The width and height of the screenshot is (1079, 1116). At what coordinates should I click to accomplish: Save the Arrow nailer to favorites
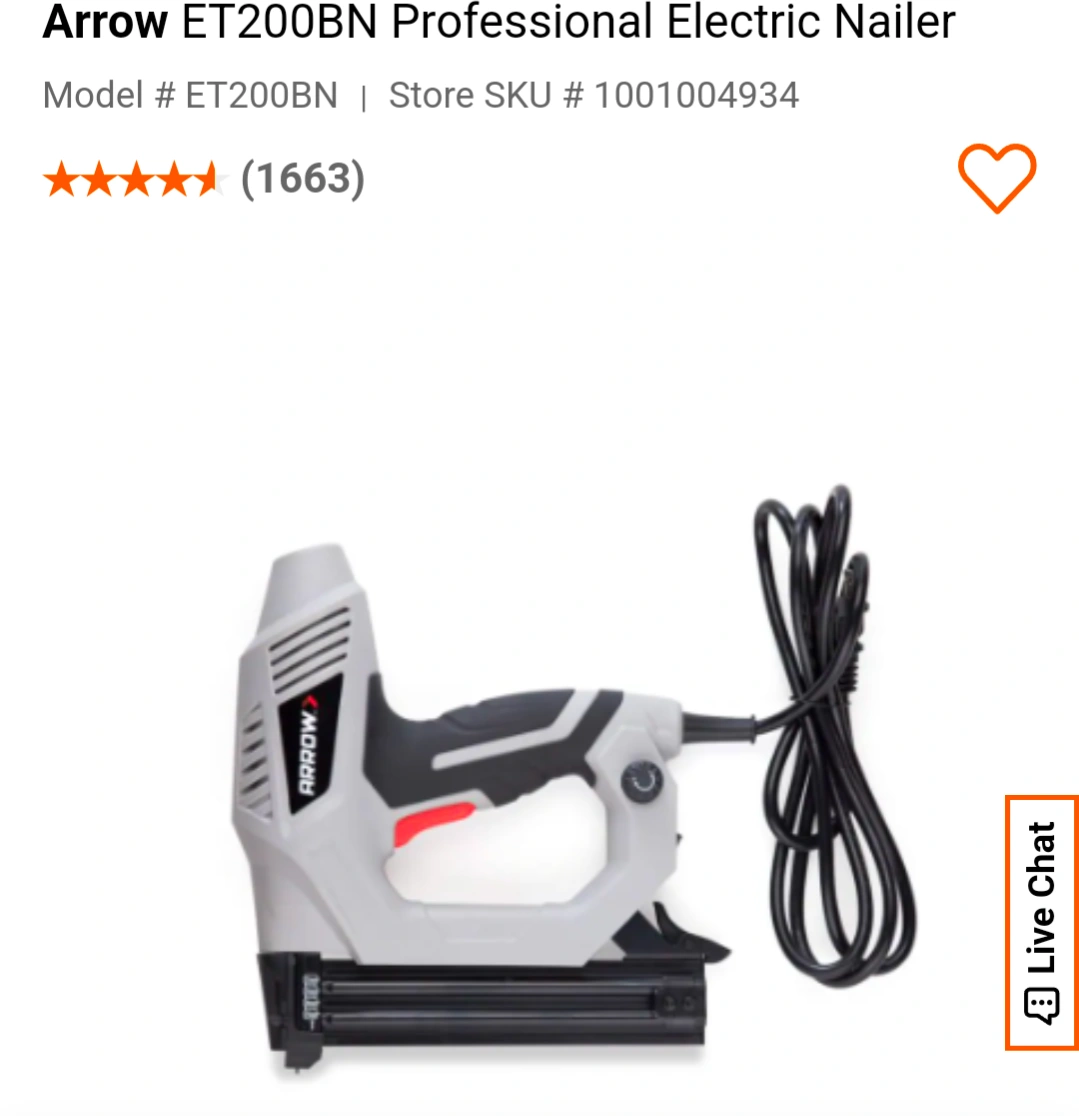[997, 178]
